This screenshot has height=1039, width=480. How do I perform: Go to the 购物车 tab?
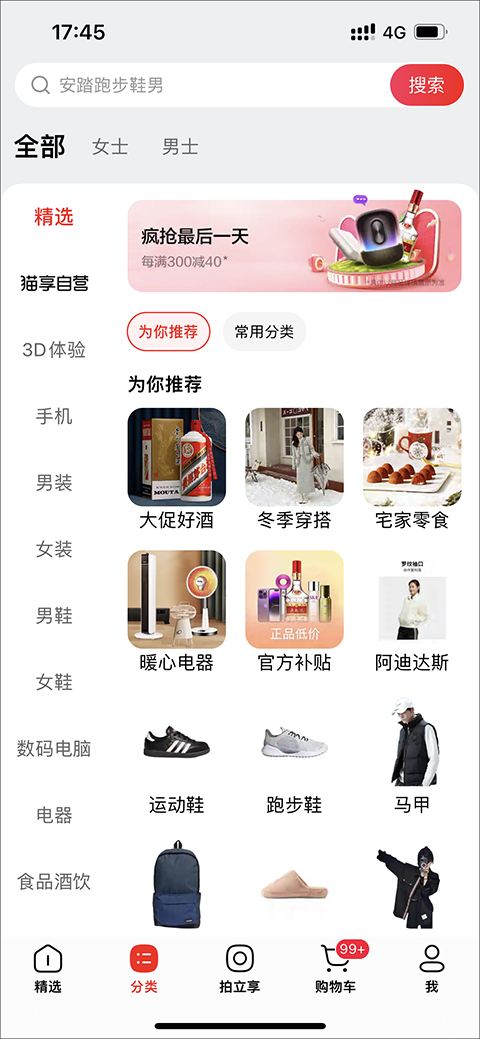(x=335, y=967)
